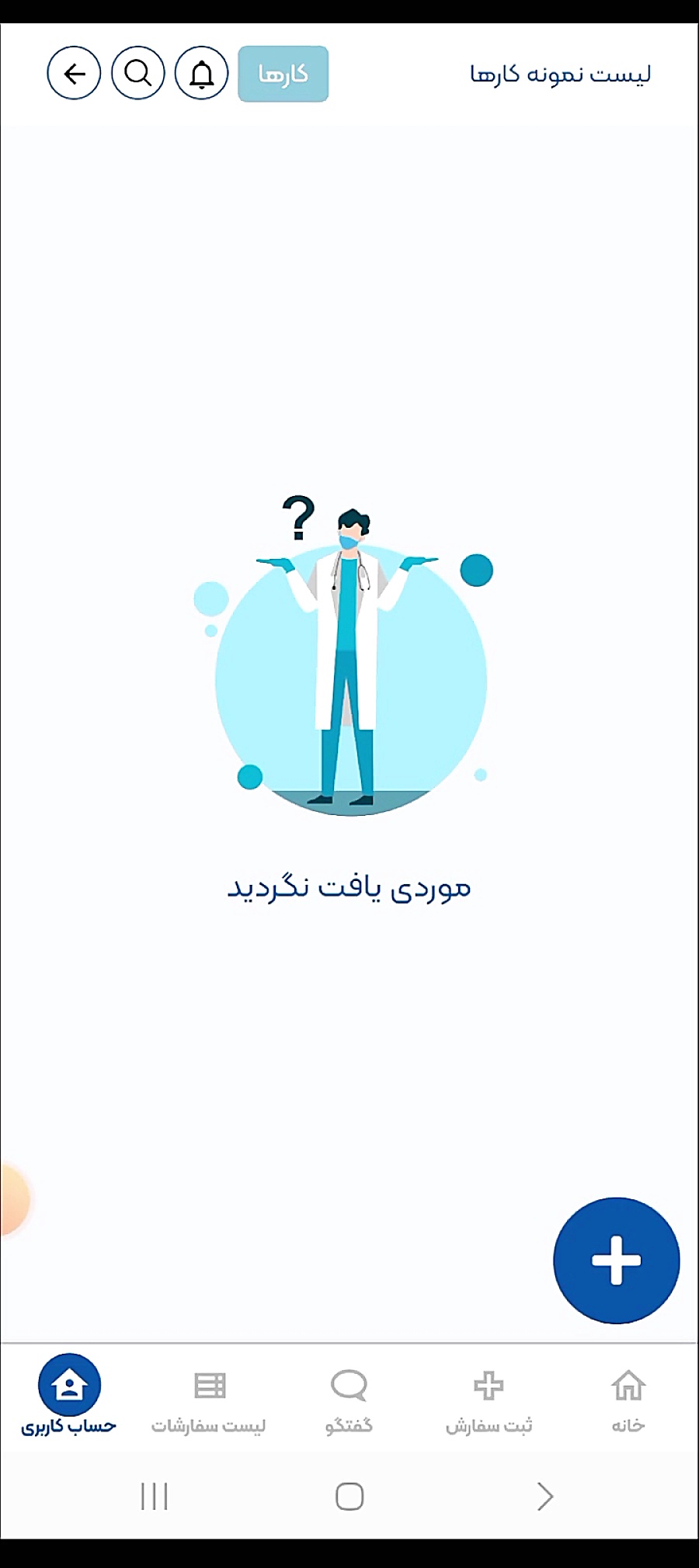Screen dimensions: 699x1568
Task: Switch to the خانه tab
Action: (628, 1400)
